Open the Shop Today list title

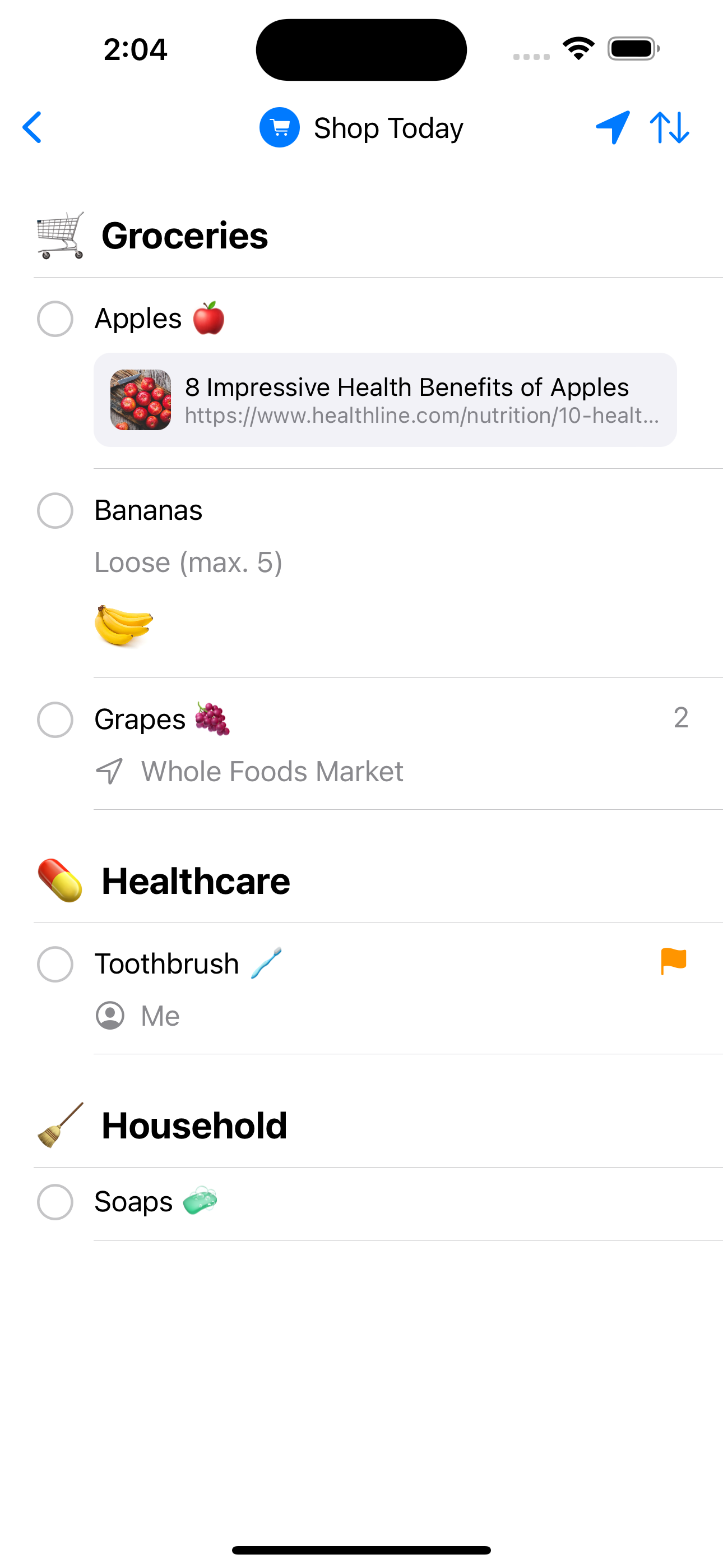[361, 128]
